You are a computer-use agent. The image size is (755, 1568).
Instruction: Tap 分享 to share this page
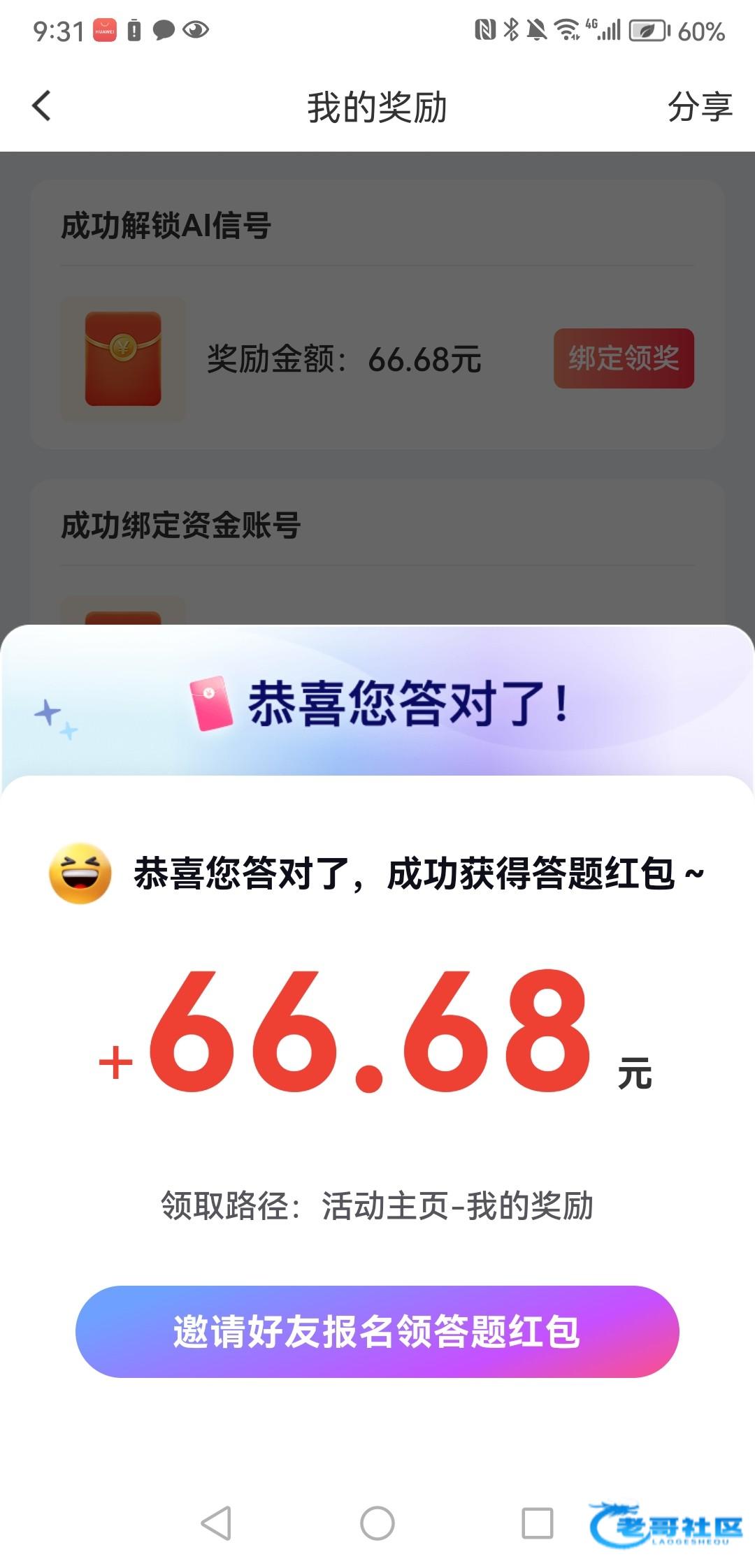(x=699, y=107)
